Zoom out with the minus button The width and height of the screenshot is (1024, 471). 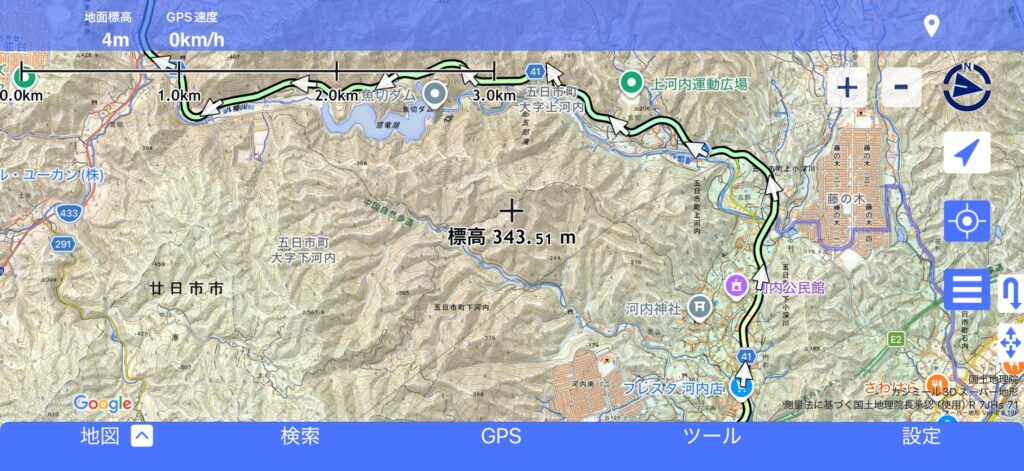901,87
